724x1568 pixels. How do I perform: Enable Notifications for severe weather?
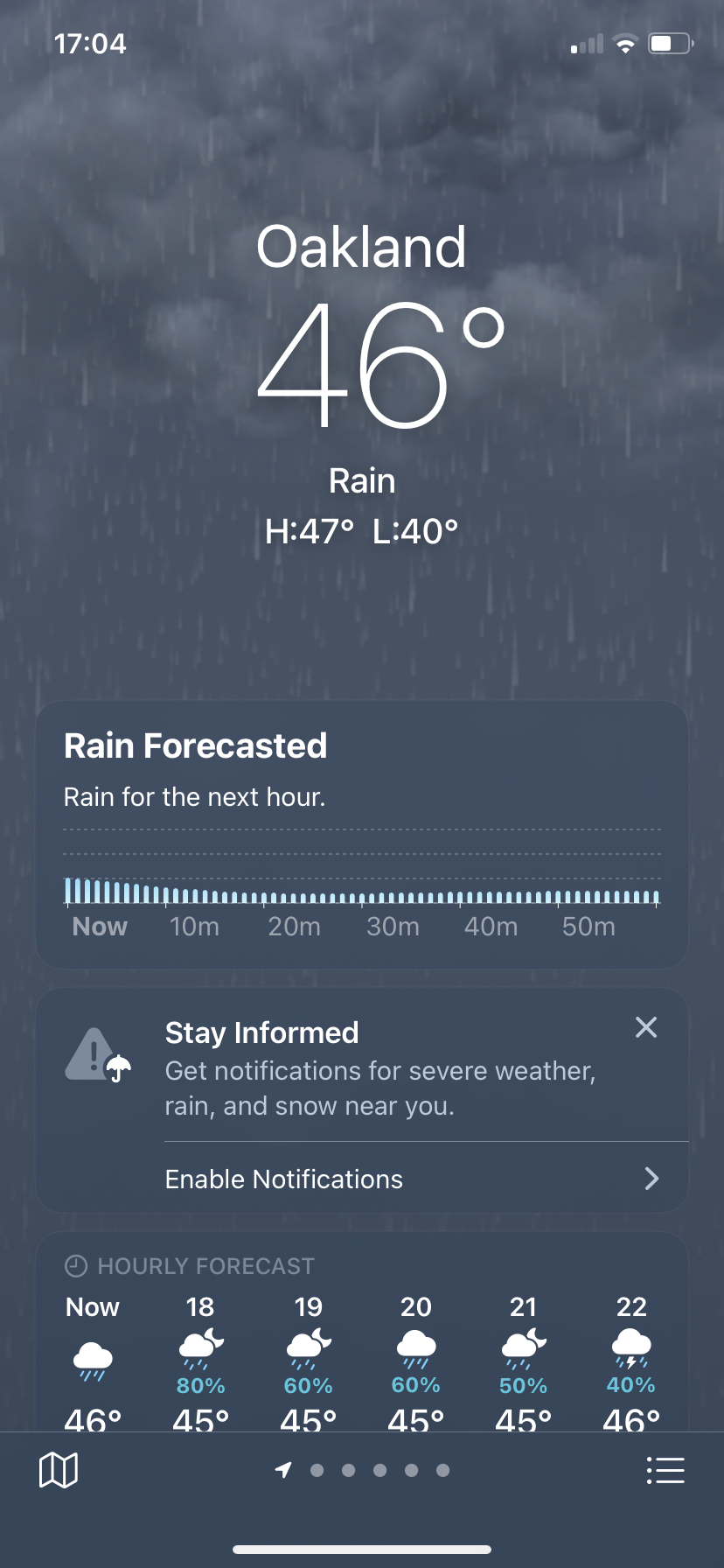tap(426, 1179)
